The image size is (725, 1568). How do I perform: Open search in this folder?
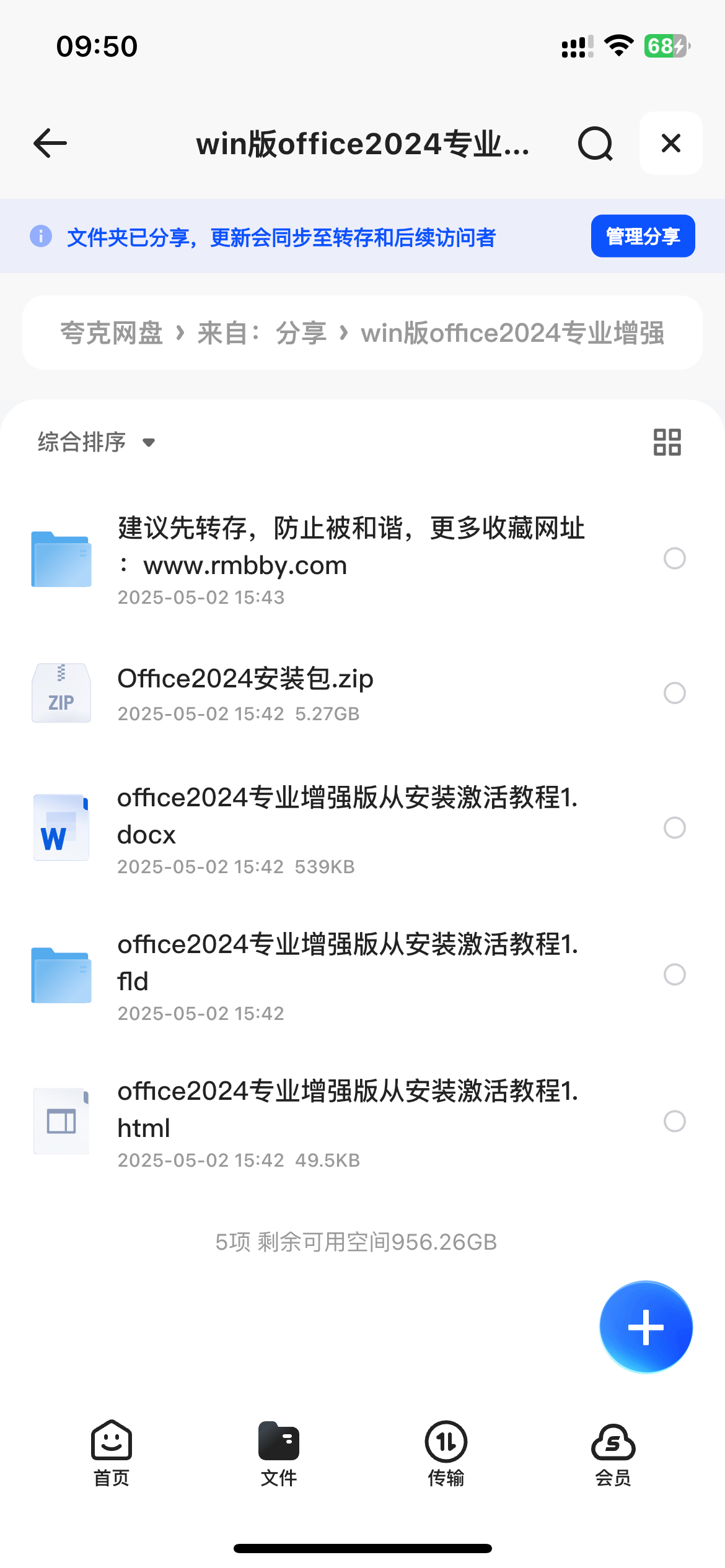[595, 143]
